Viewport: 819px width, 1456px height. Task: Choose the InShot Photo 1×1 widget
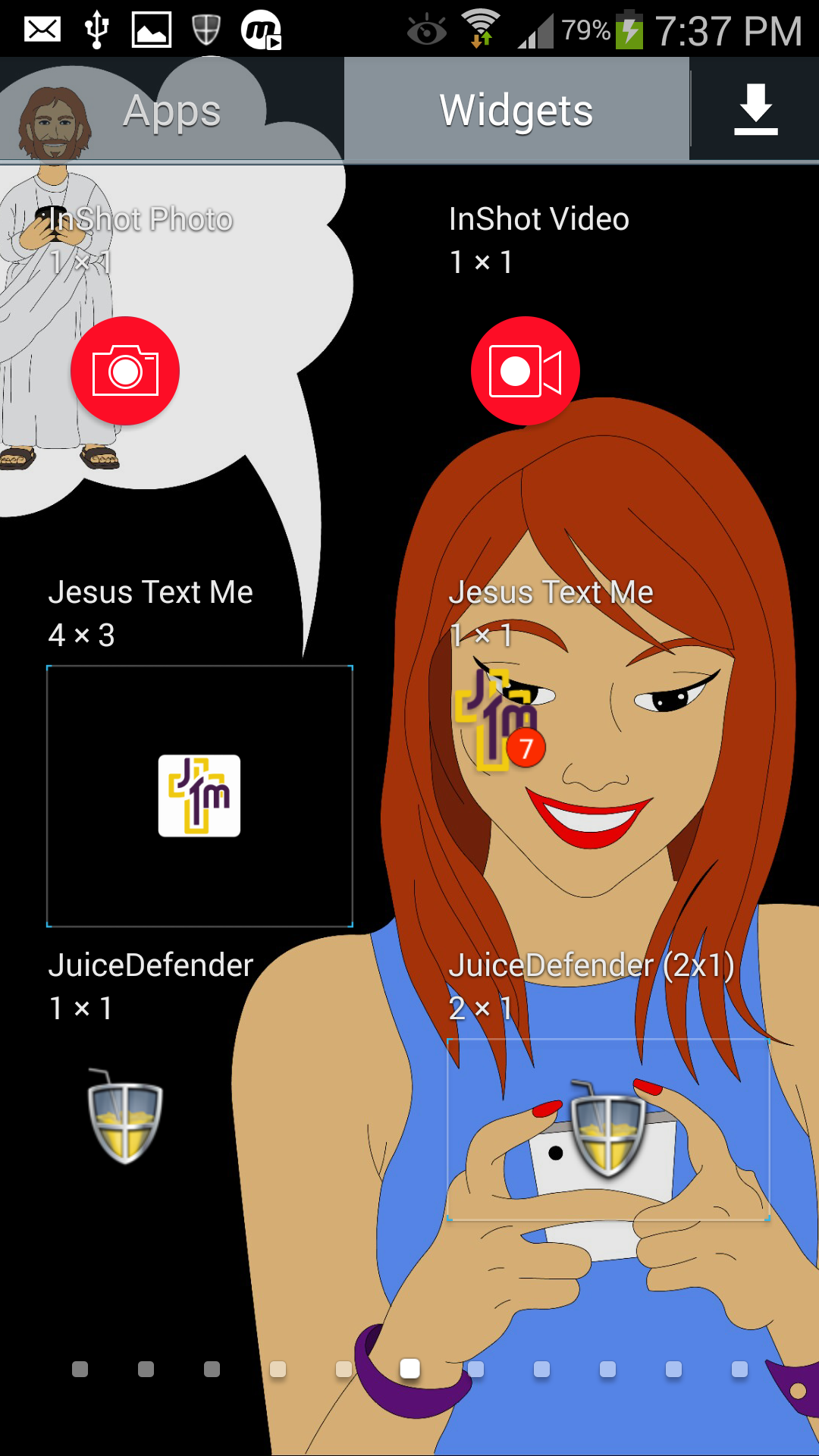coord(125,371)
